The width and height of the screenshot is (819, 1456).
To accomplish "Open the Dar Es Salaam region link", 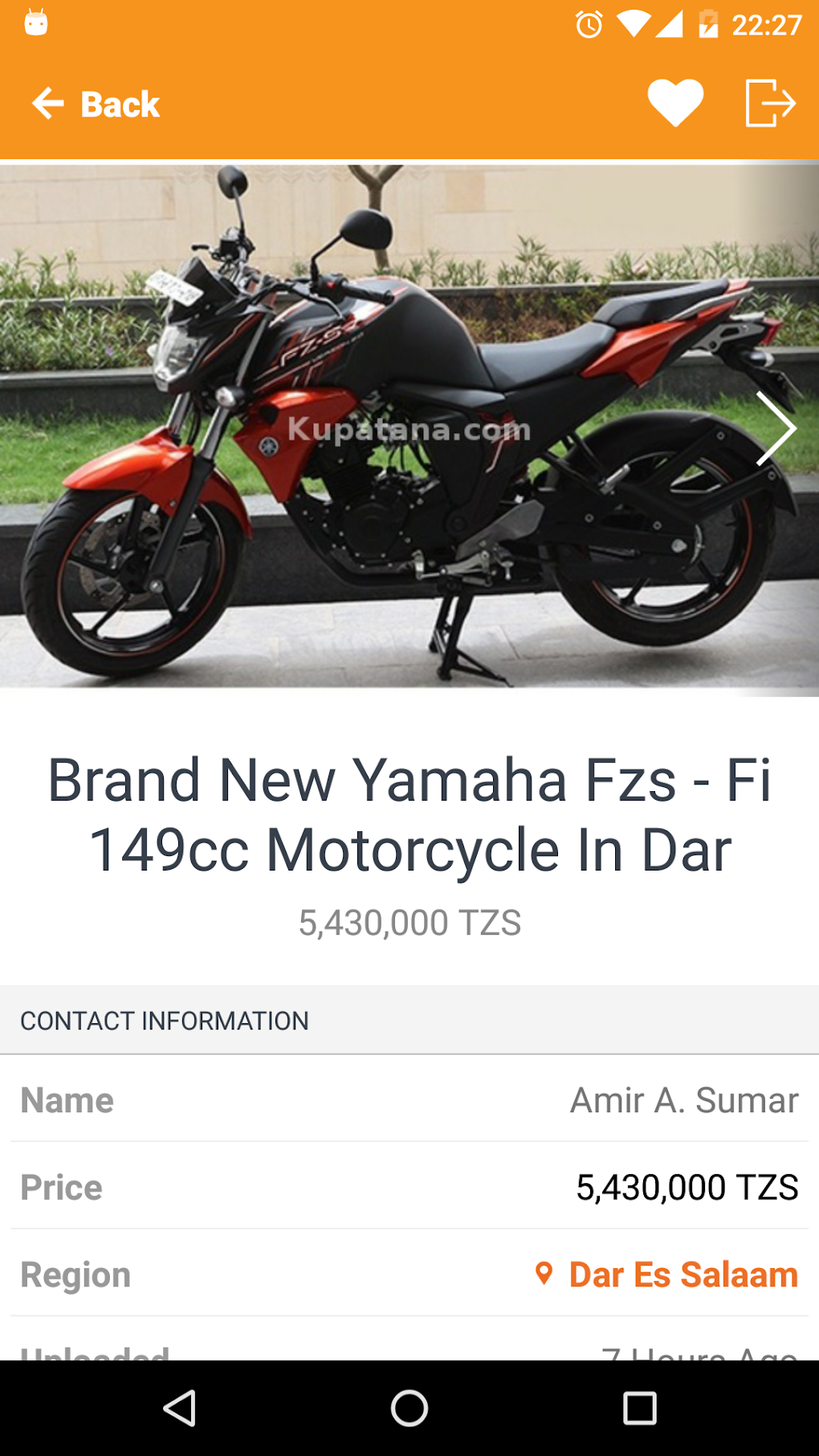I will [x=682, y=1275].
